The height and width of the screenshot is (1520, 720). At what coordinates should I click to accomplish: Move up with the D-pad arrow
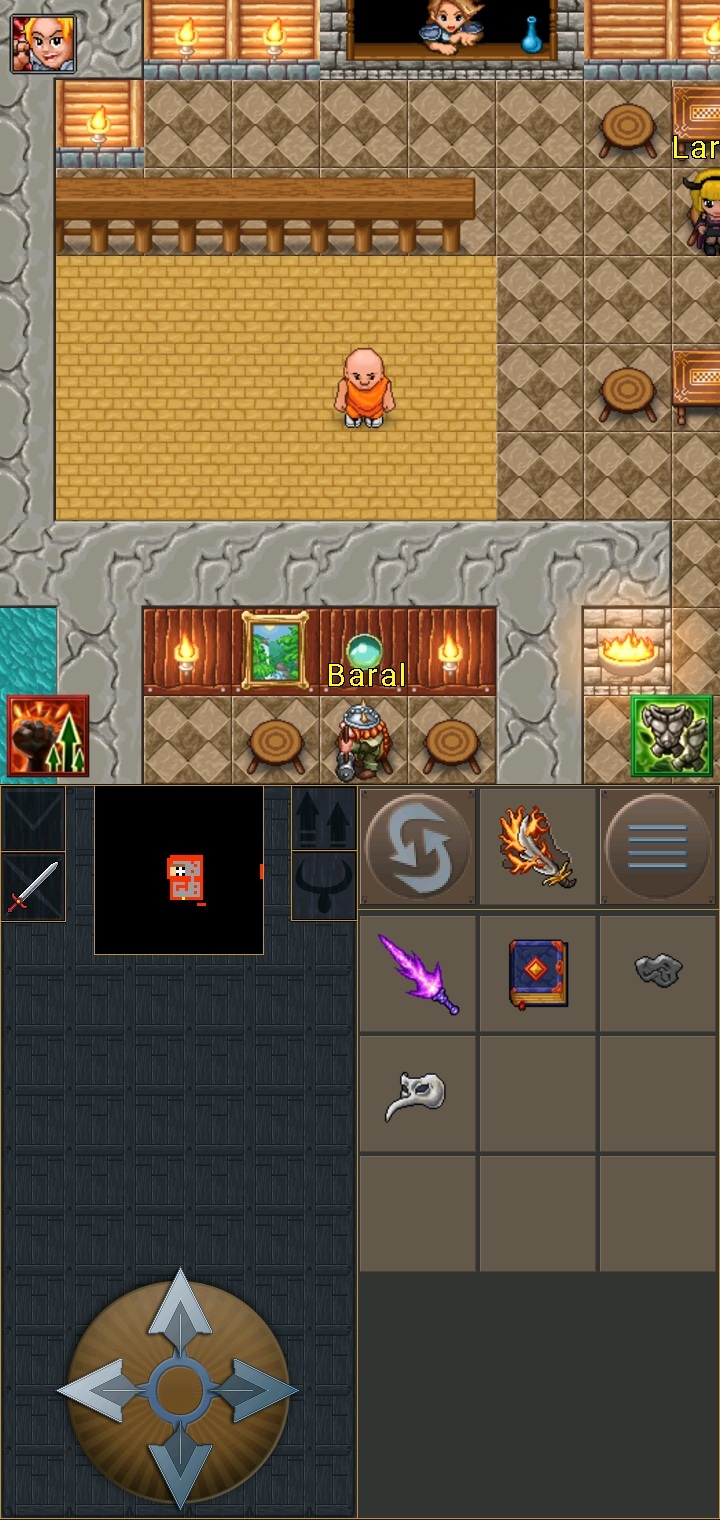pyautogui.click(x=180, y=1308)
